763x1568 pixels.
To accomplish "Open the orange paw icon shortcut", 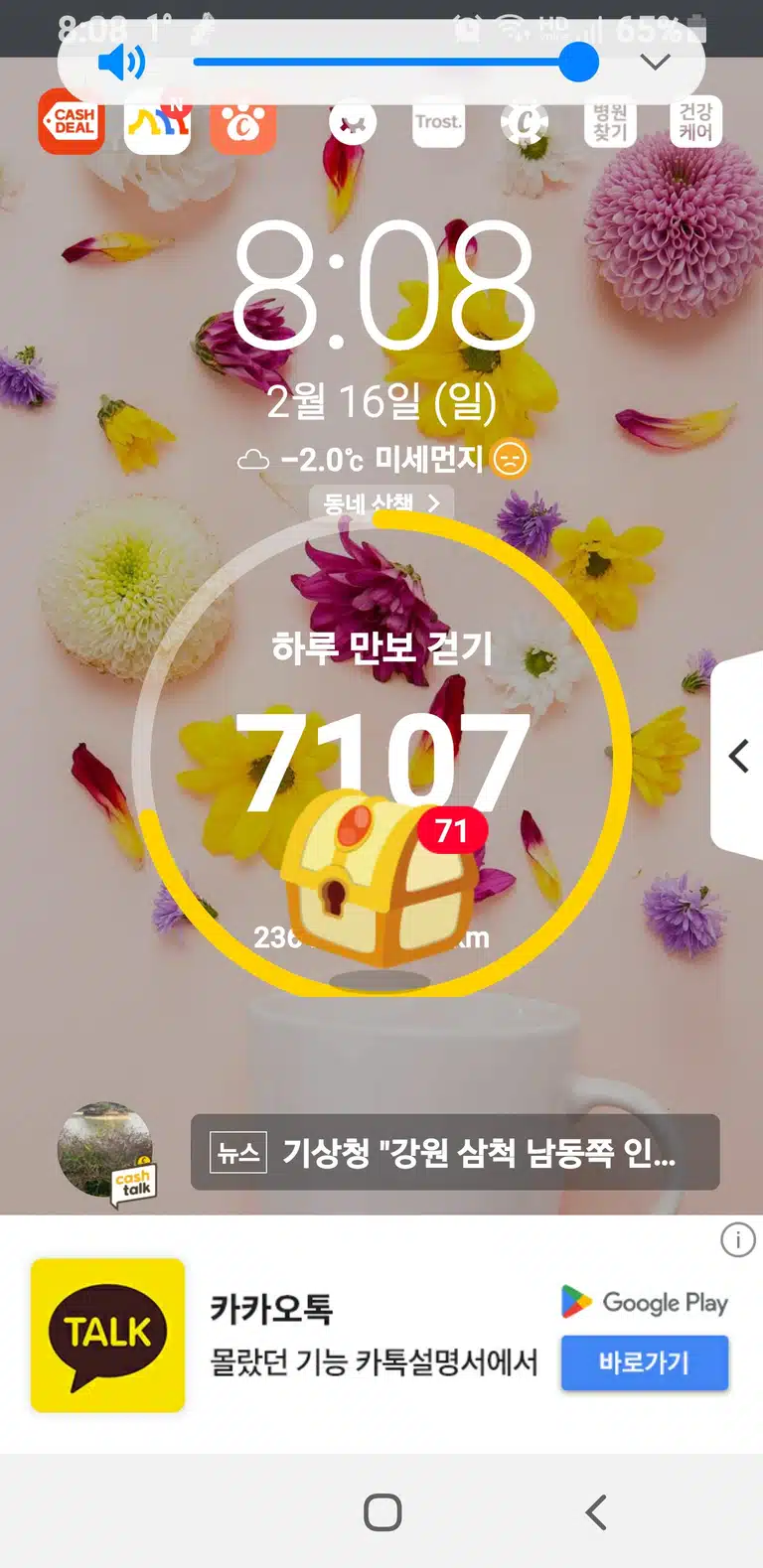I will pos(243,122).
